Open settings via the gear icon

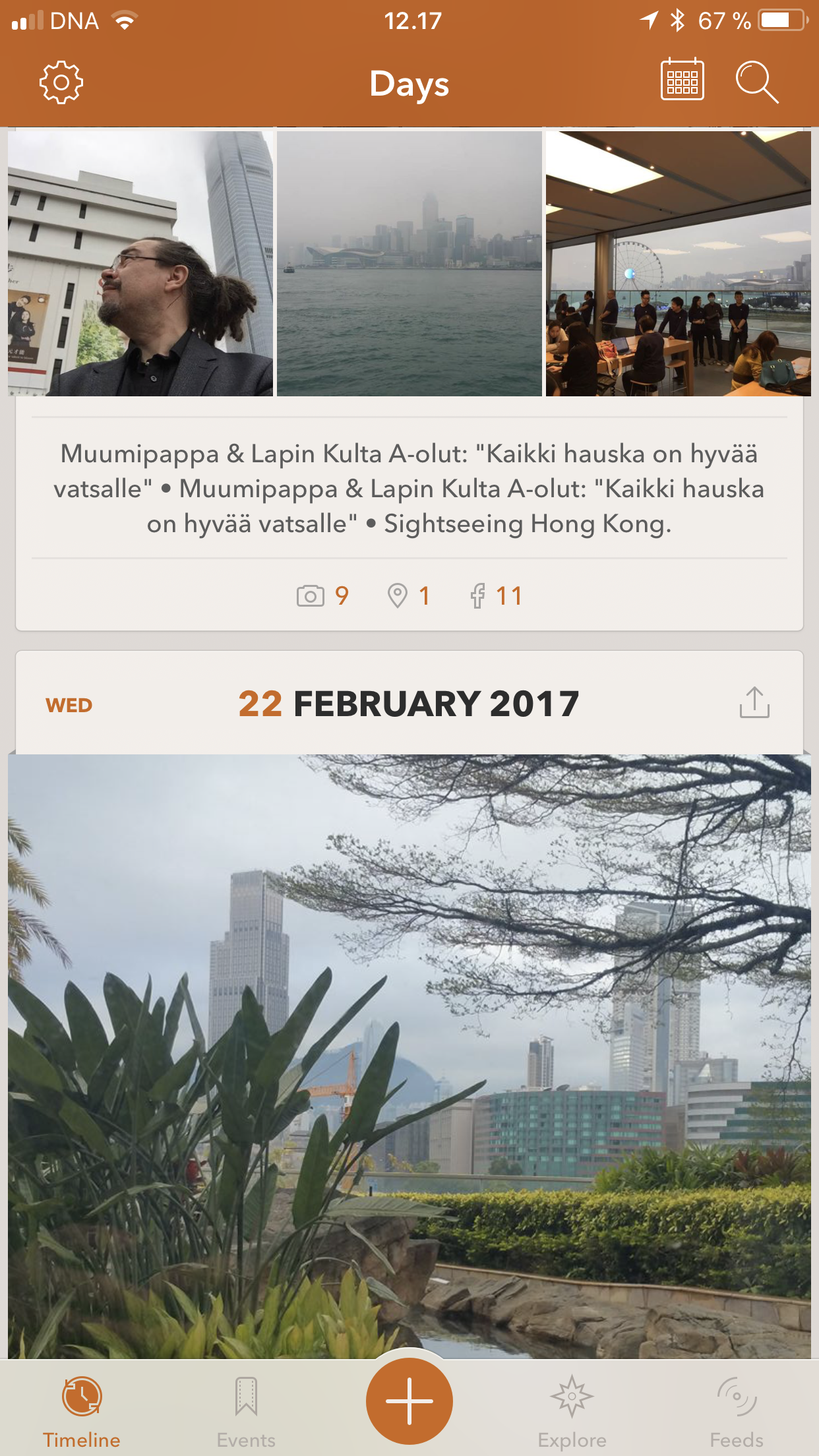coord(61,82)
